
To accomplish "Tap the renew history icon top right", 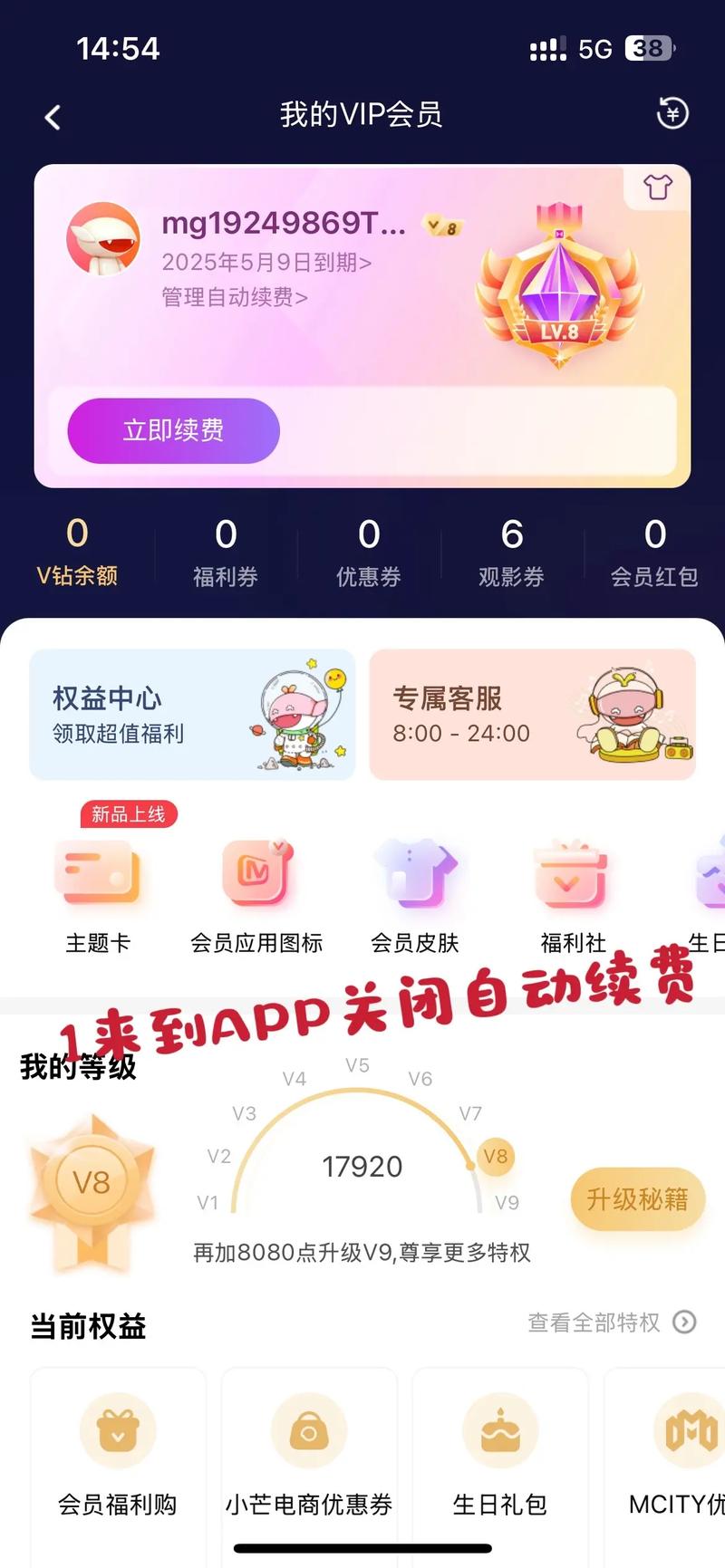I will (671, 116).
